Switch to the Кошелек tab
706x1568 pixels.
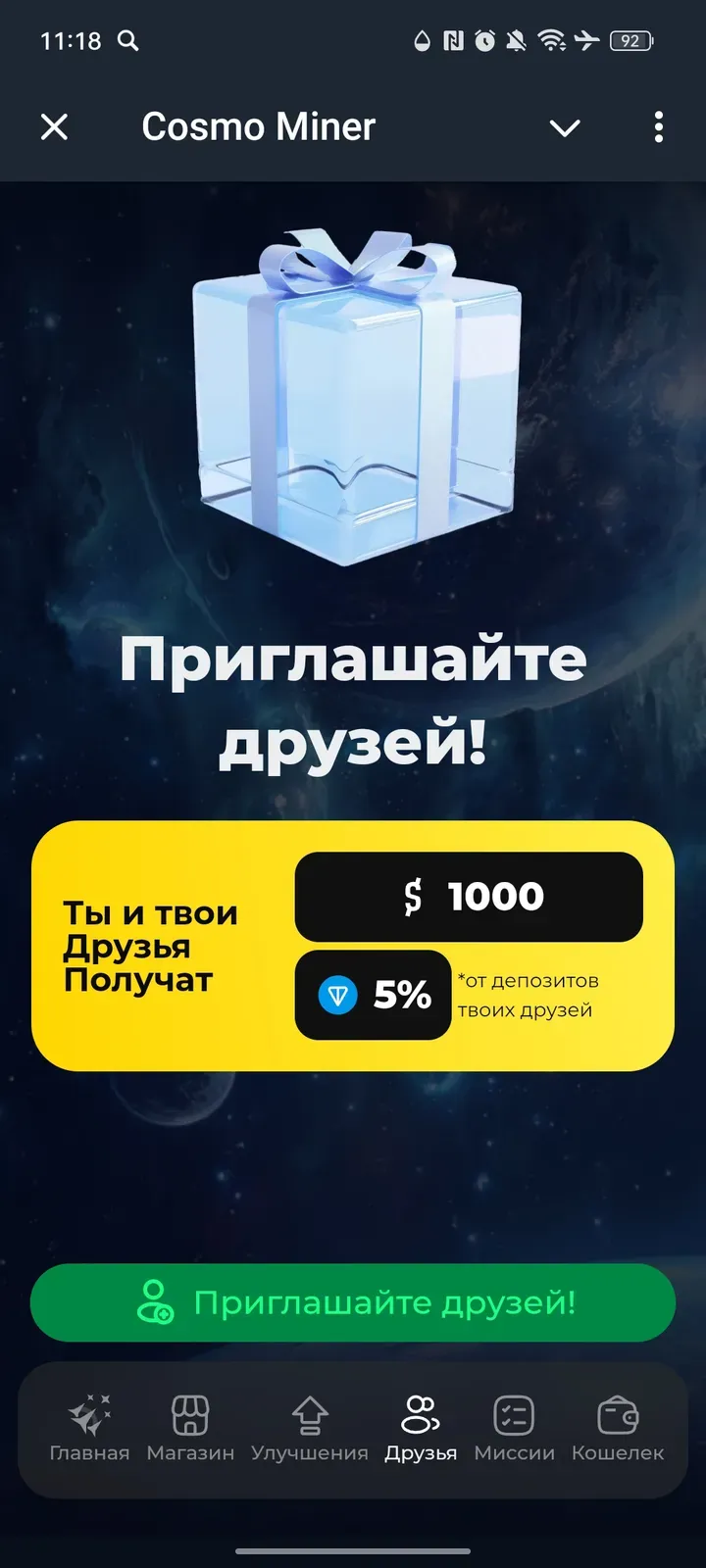tap(618, 1428)
